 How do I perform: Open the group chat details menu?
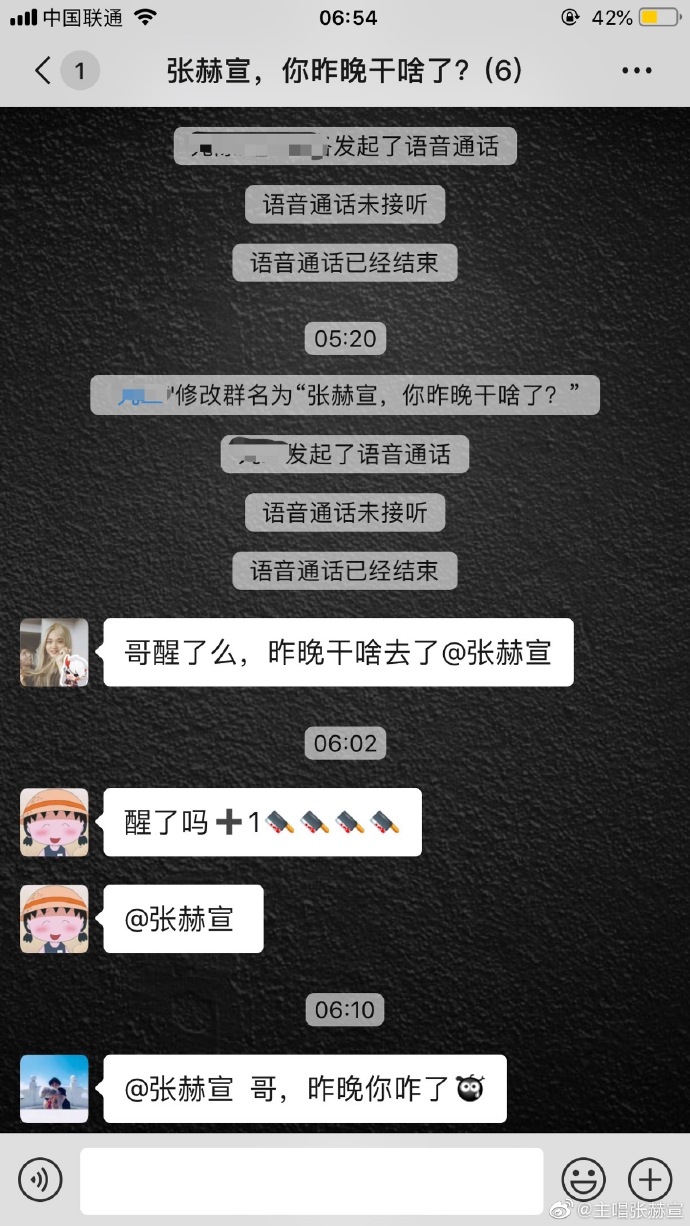[x=637, y=71]
